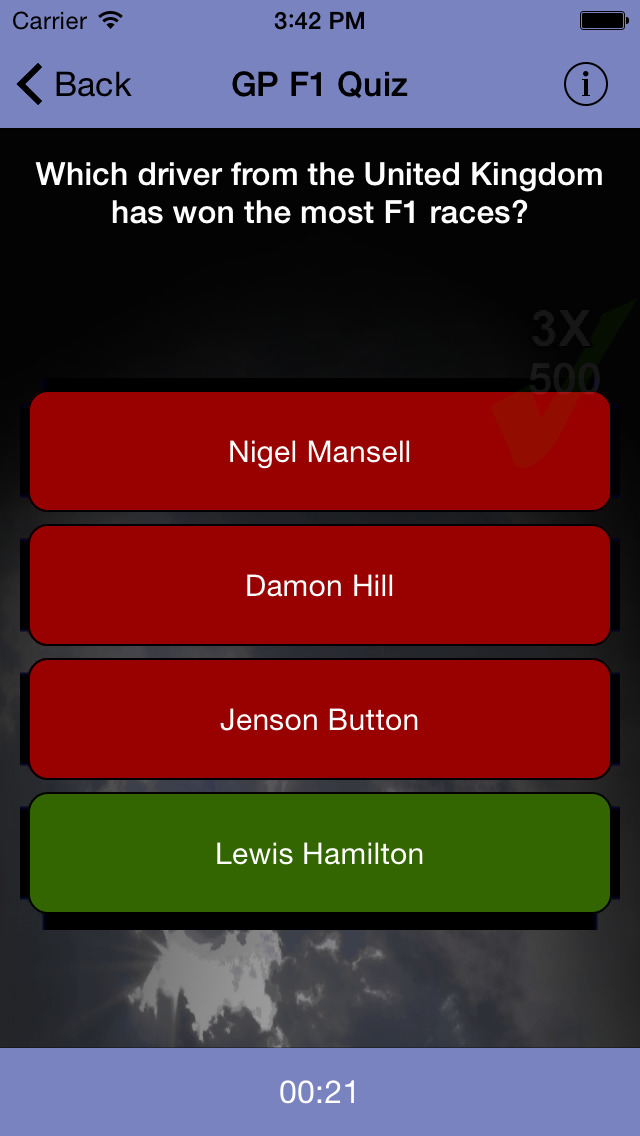Pick Jenson Button as the answer
Viewport: 640px width, 1136px height.
[320, 719]
